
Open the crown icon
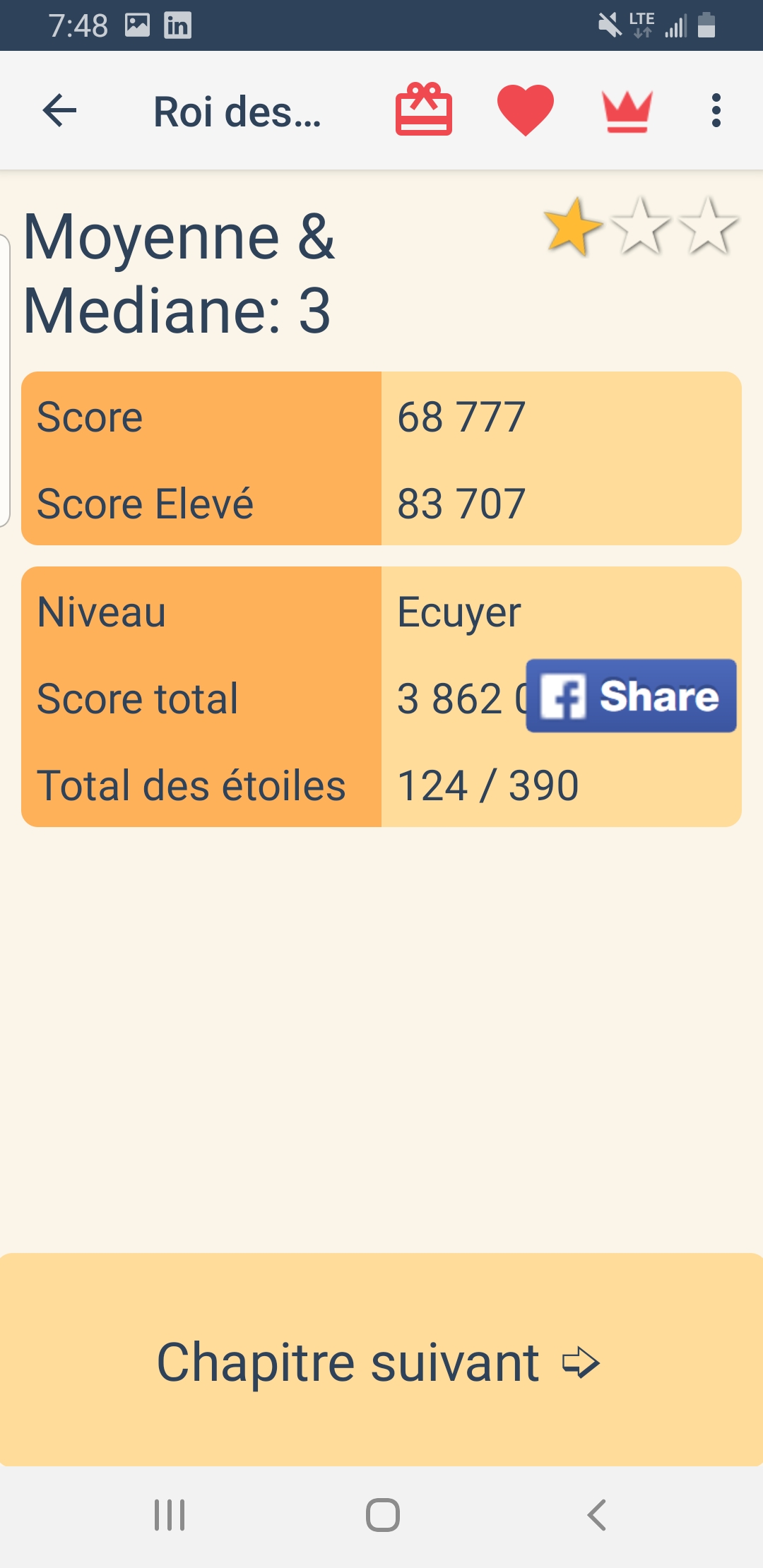pyautogui.click(x=627, y=111)
